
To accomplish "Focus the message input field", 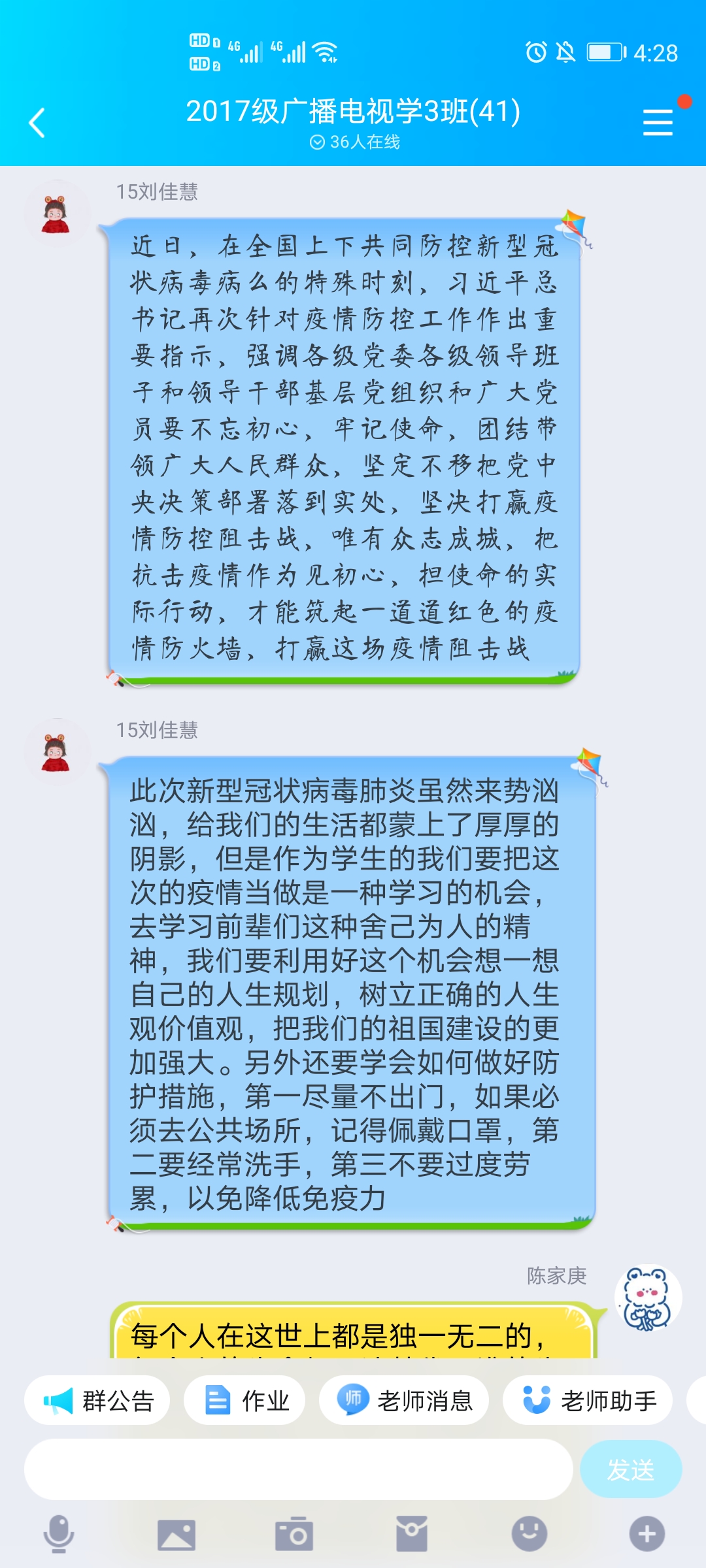I will (x=298, y=1470).
